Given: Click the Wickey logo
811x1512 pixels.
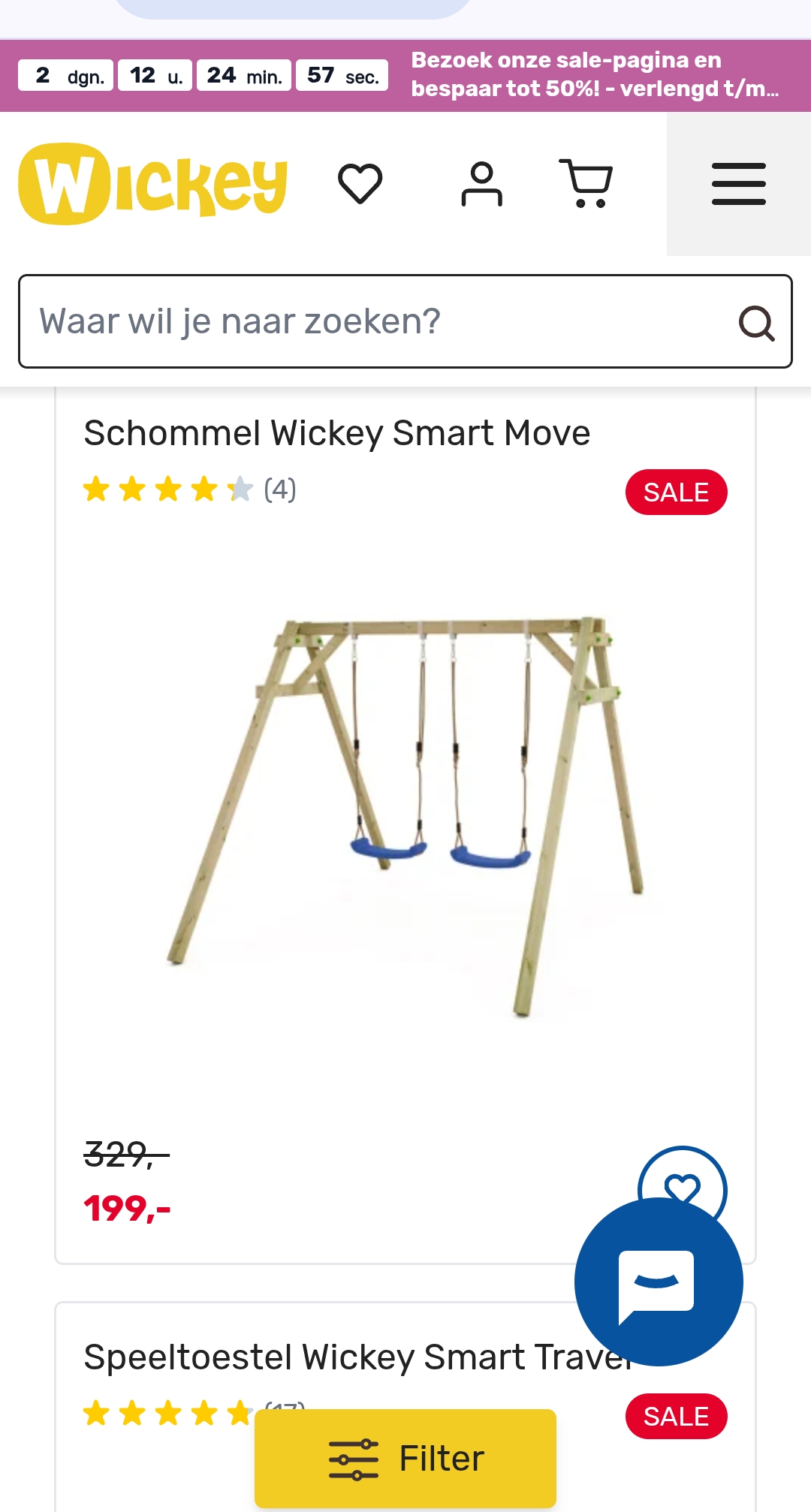Looking at the screenshot, I should (152, 182).
